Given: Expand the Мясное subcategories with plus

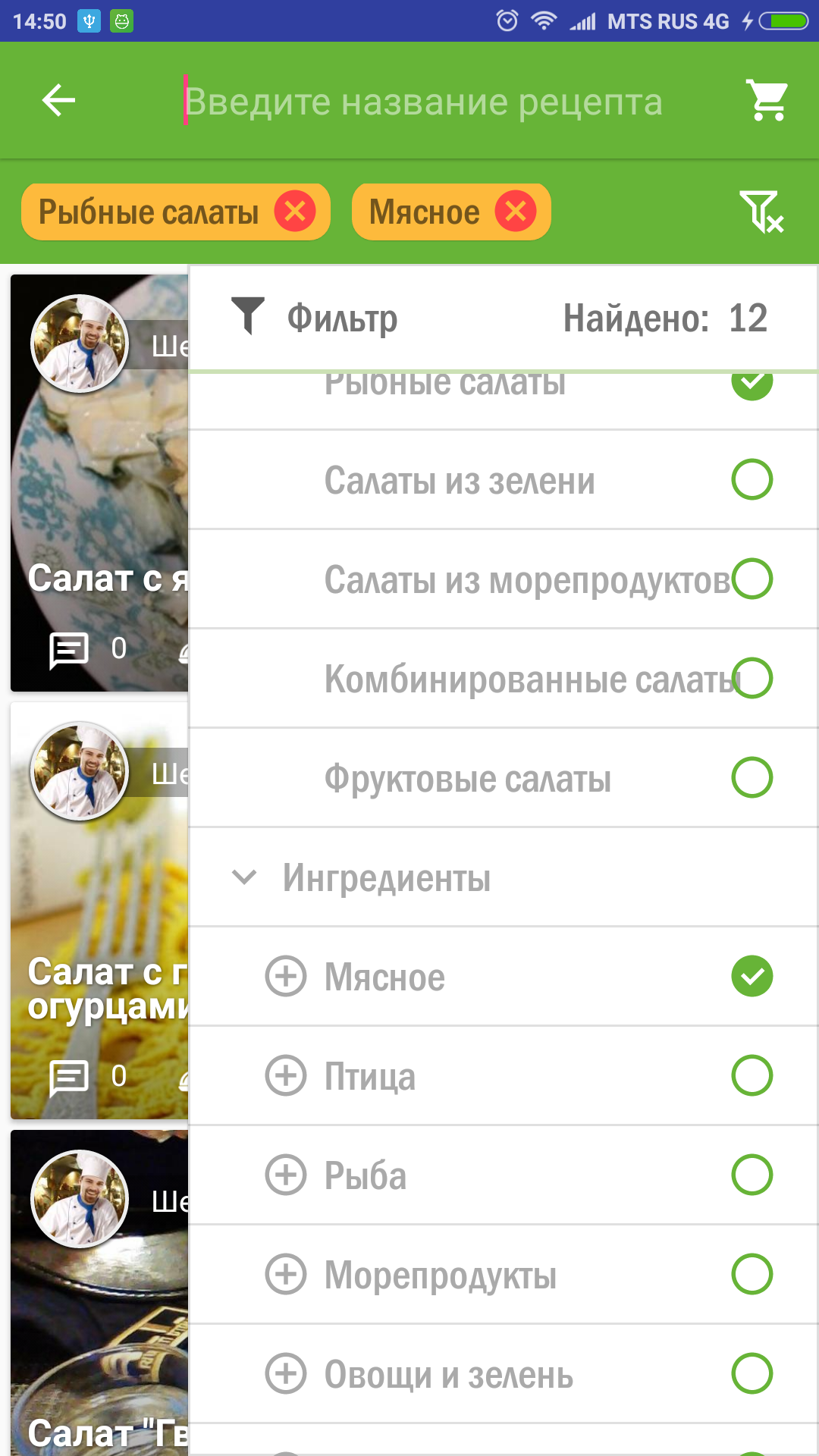Looking at the screenshot, I should [286, 977].
